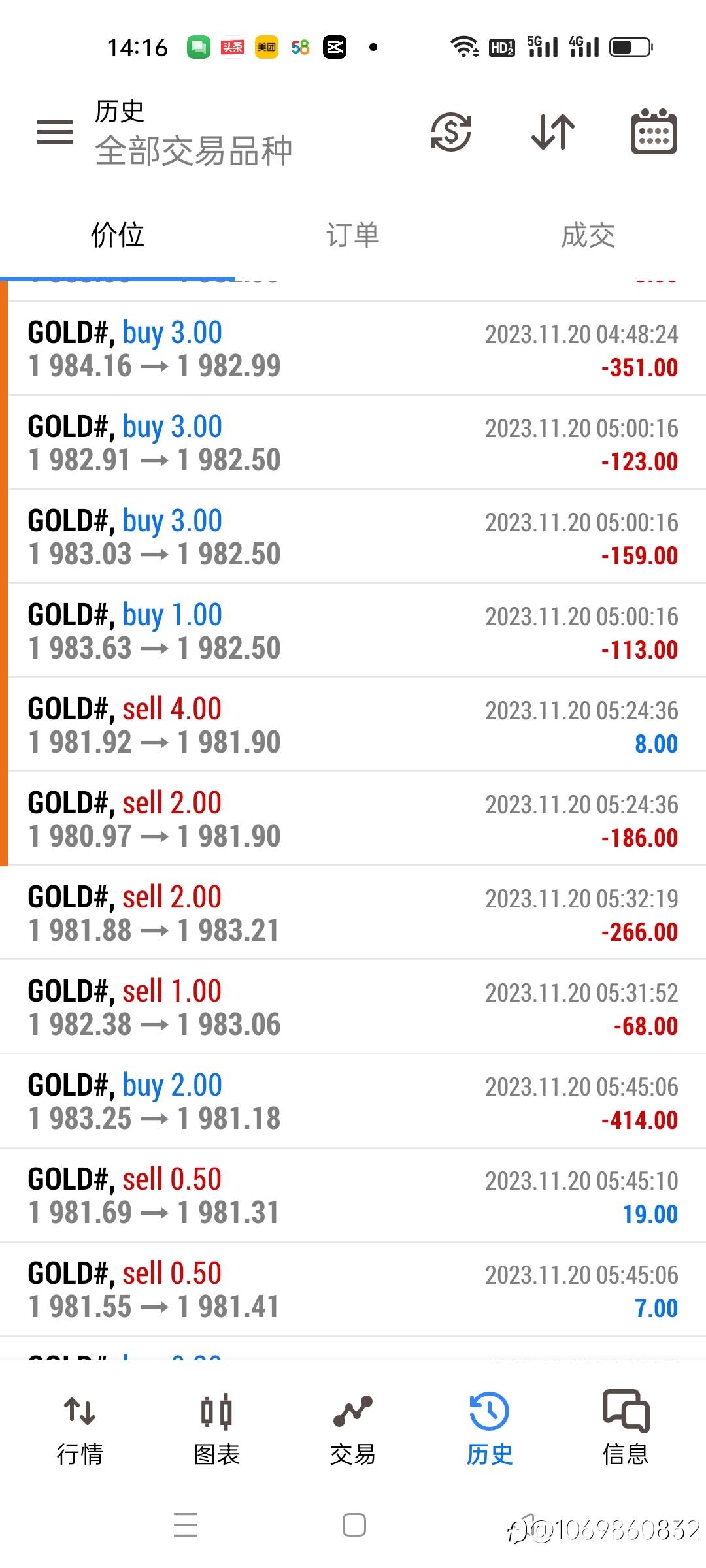
Task: Go to the 交易 trade section
Action: point(352,1428)
